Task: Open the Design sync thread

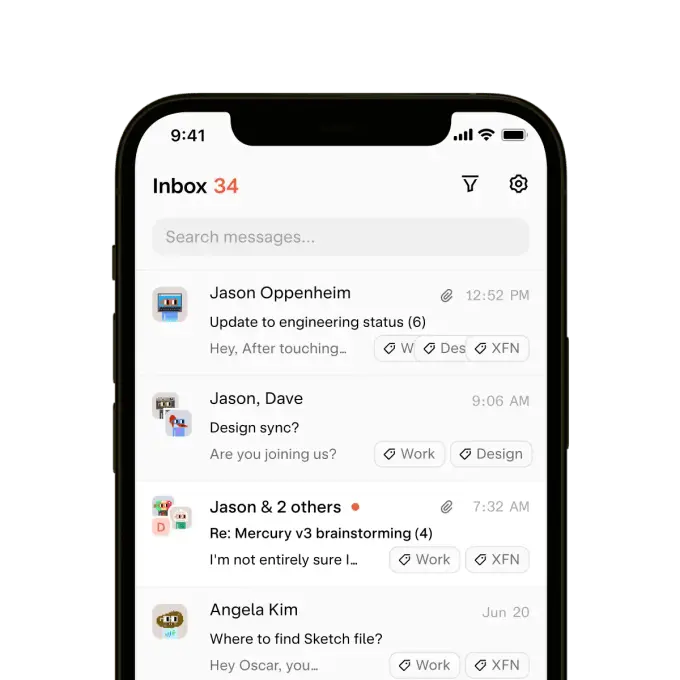Action: 300,427
